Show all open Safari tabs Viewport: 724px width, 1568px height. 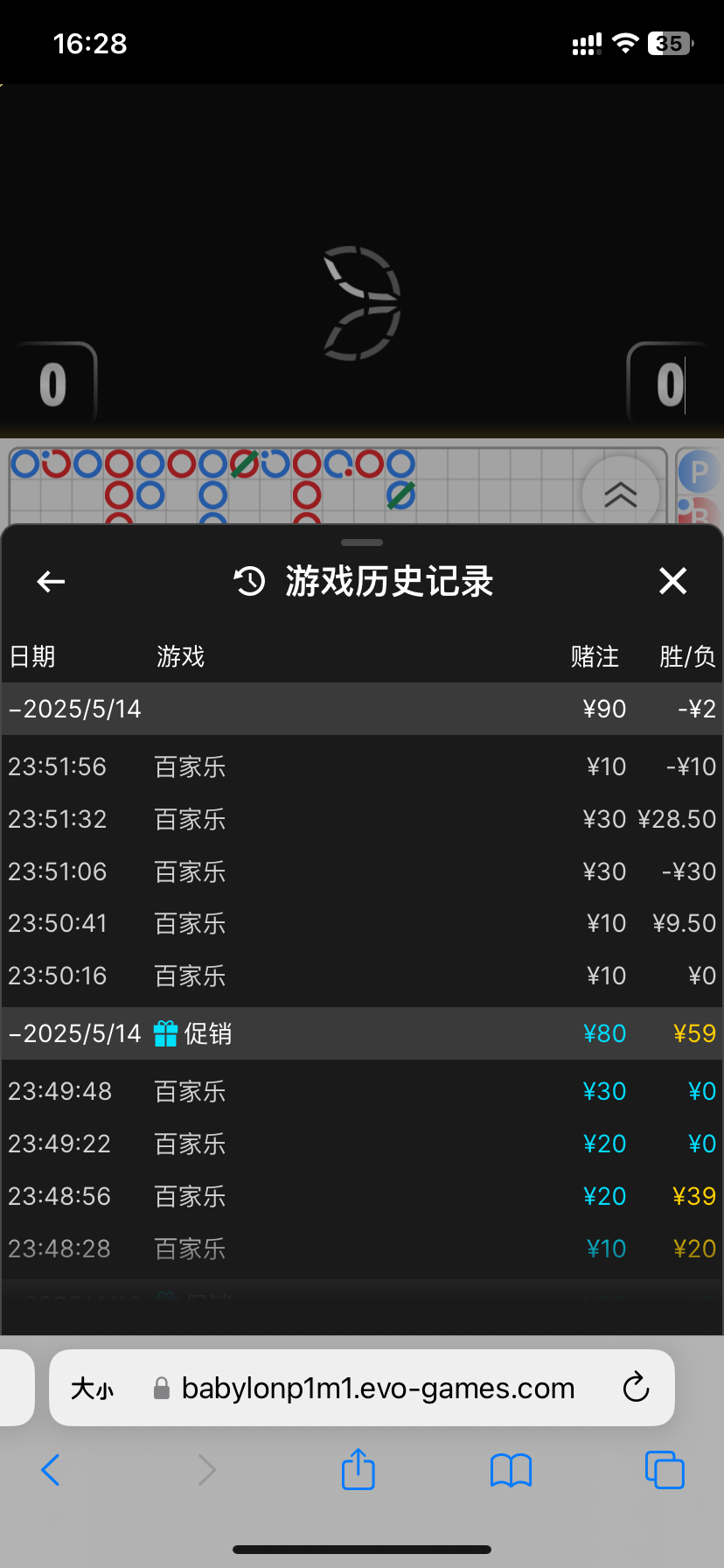(665, 1470)
